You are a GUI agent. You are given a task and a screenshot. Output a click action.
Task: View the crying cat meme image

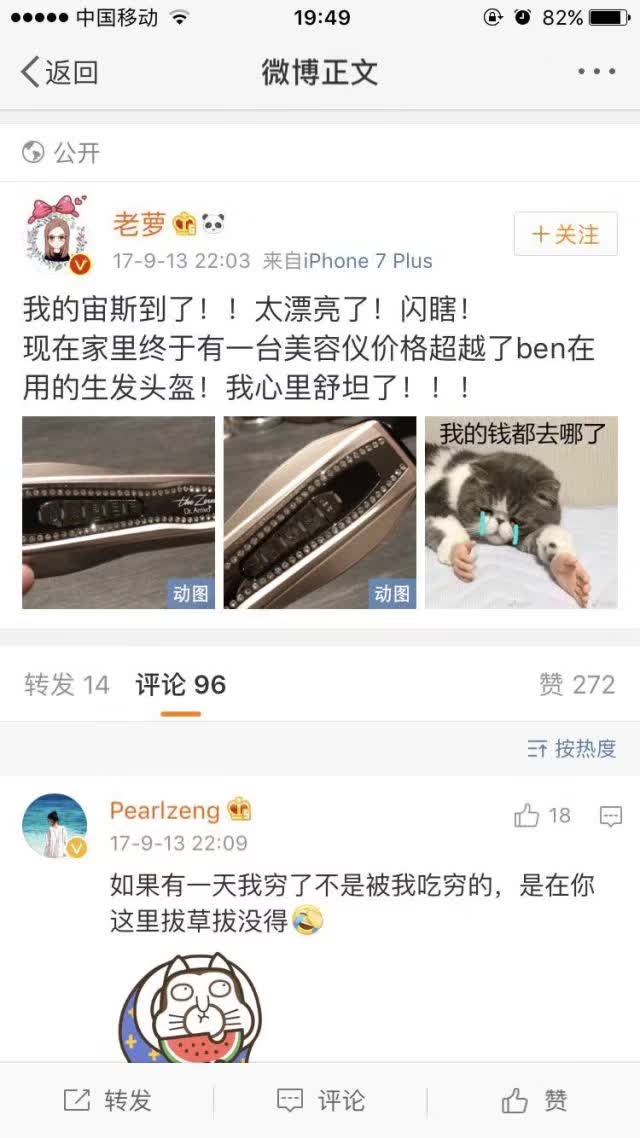coord(521,512)
